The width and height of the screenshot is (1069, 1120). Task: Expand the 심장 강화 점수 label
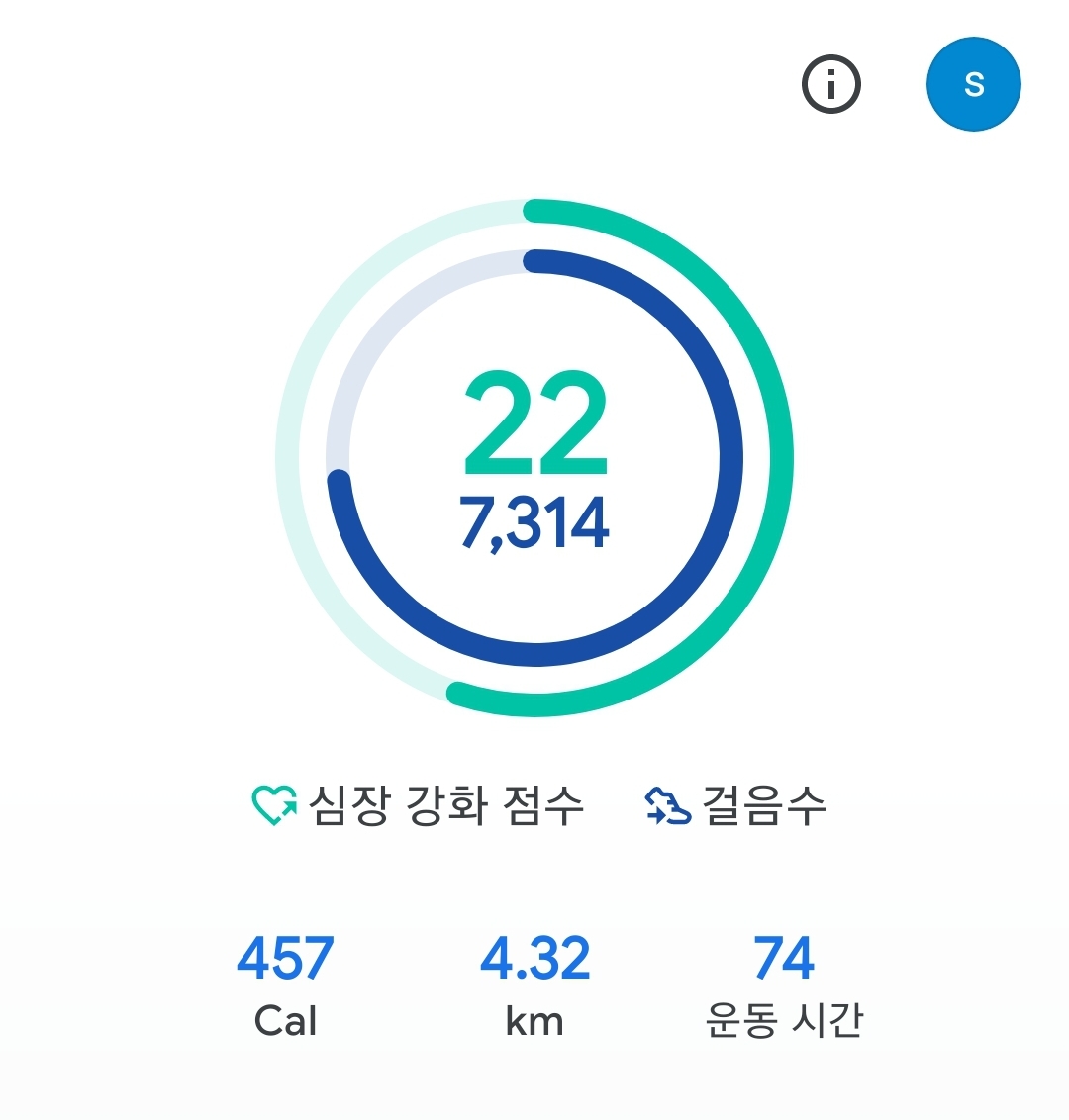pos(445,804)
